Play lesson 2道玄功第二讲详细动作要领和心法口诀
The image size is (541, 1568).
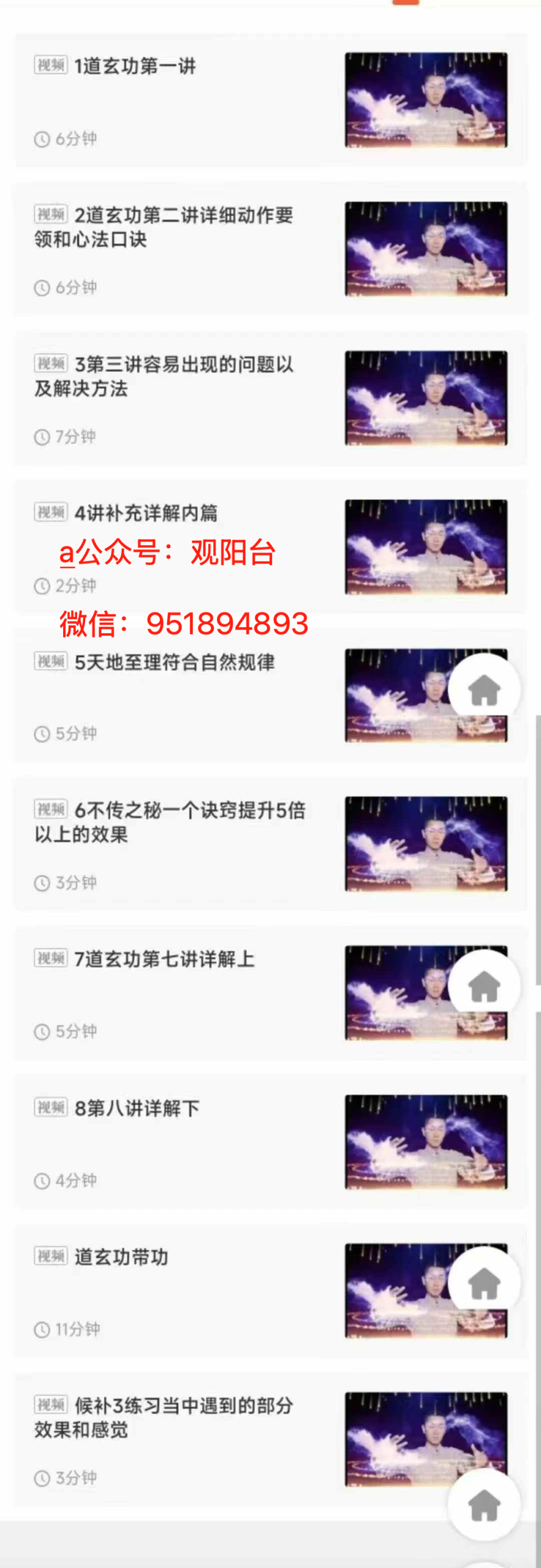click(x=164, y=227)
